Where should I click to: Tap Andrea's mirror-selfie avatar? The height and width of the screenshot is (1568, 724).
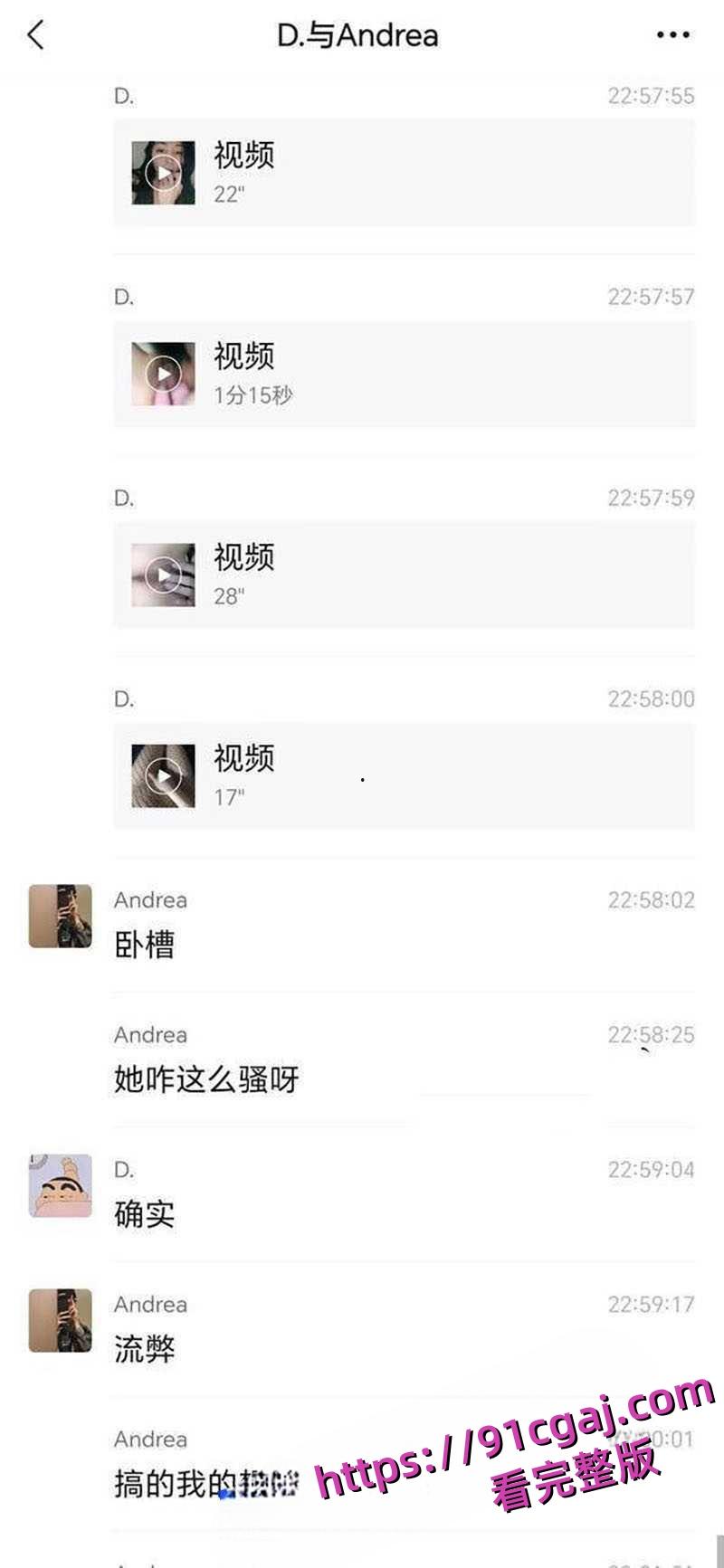point(58,916)
